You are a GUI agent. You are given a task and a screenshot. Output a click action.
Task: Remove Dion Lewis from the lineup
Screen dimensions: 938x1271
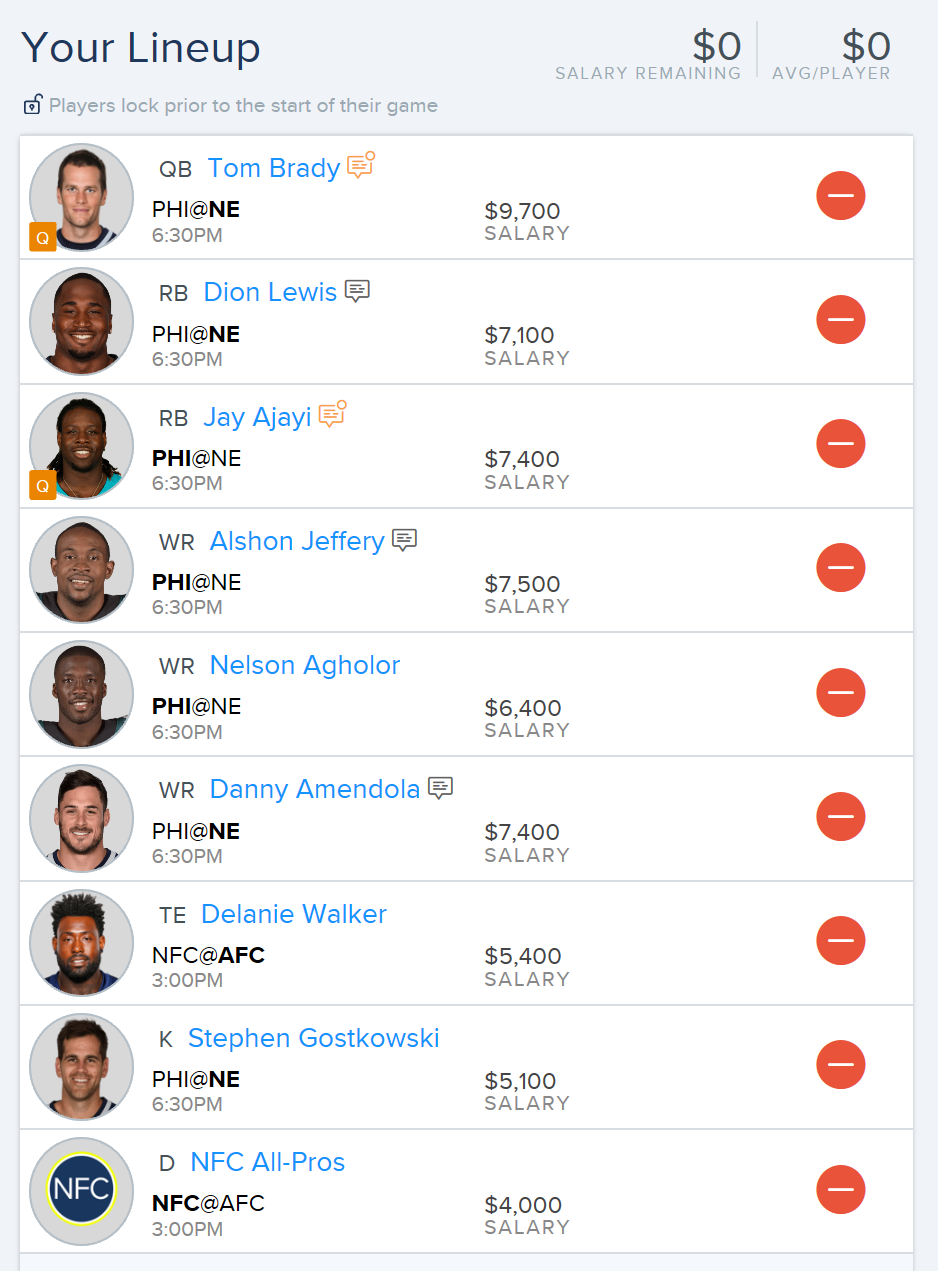pyautogui.click(x=841, y=319)
